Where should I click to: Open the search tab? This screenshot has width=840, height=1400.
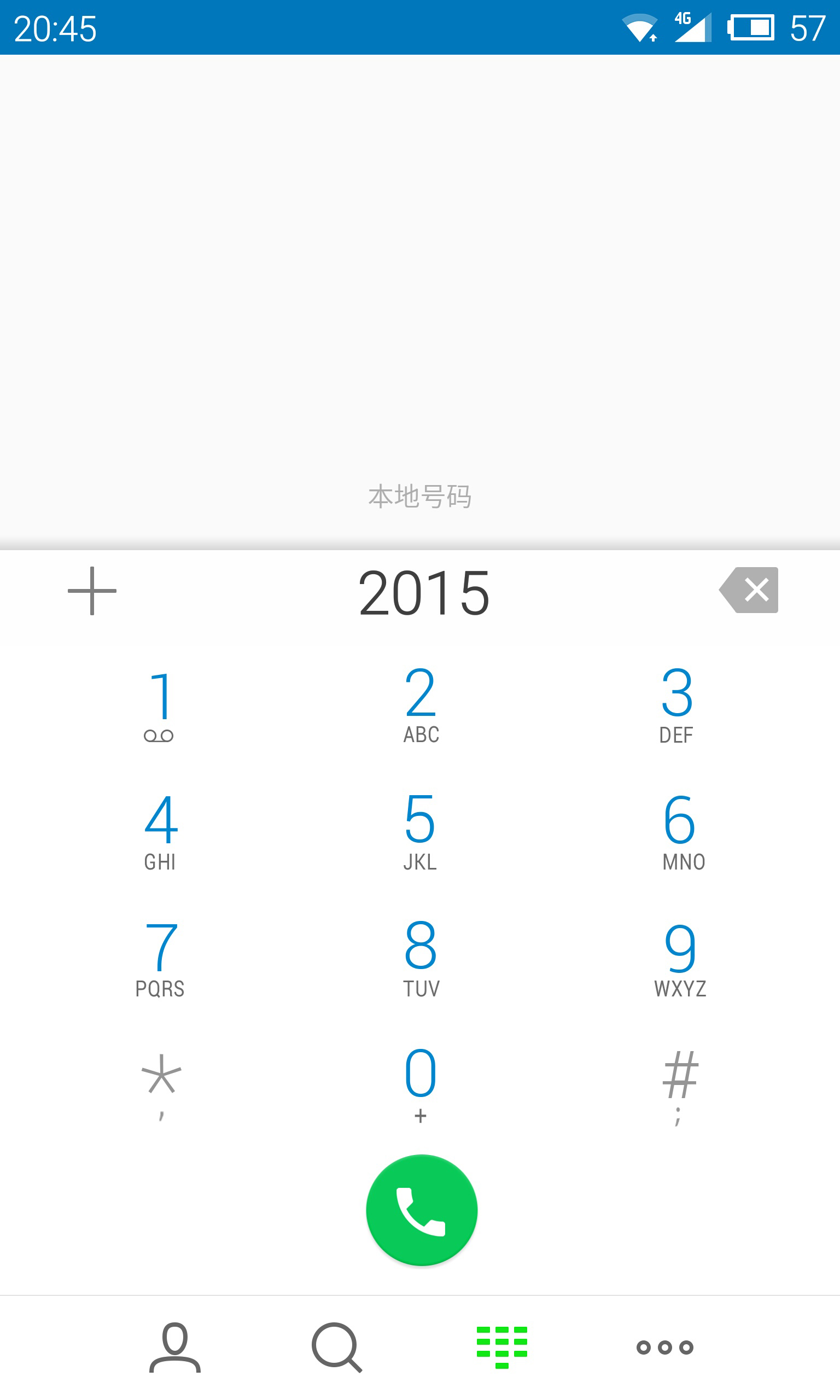tap(337, 1347)
